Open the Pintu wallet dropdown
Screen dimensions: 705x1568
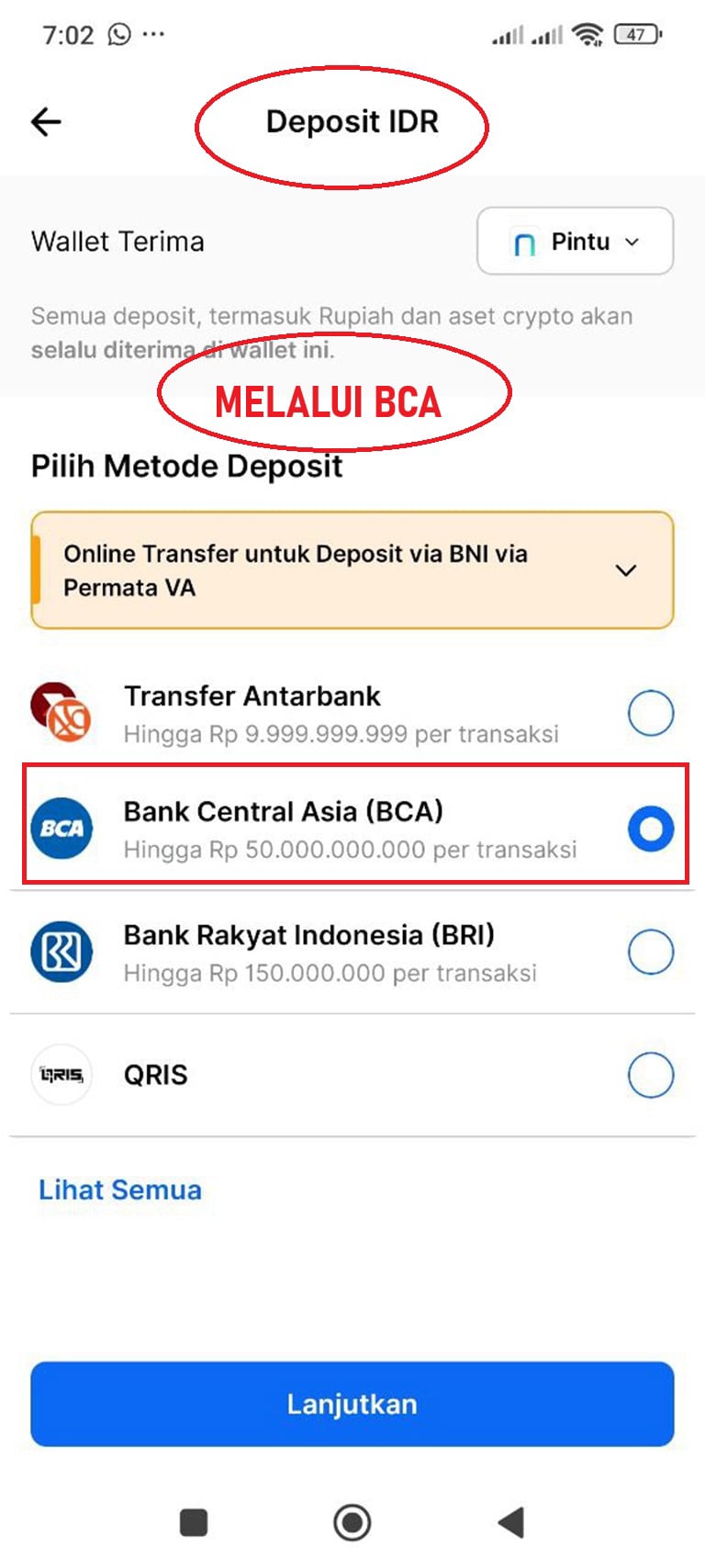pos(575,242)
